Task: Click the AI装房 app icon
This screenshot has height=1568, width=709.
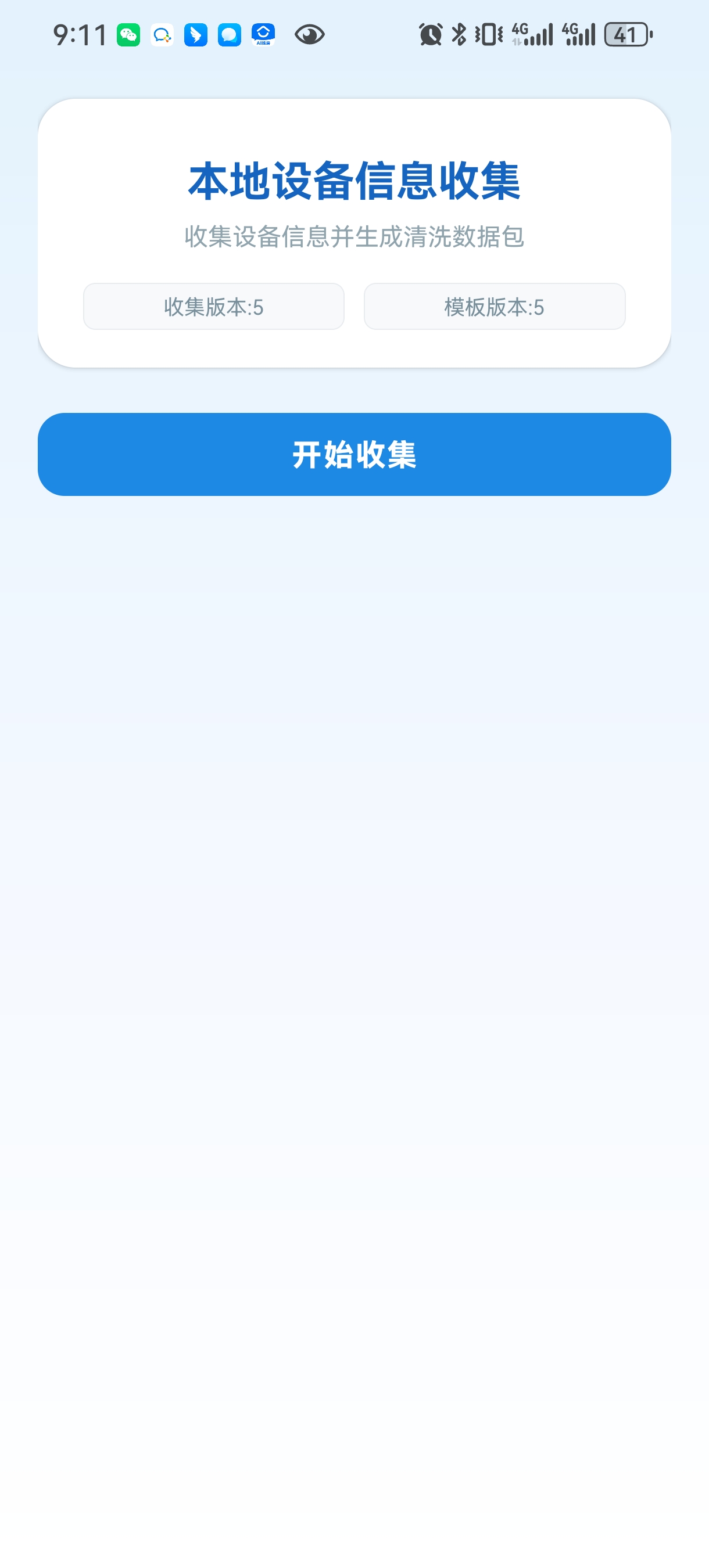Action: (263, 36)
